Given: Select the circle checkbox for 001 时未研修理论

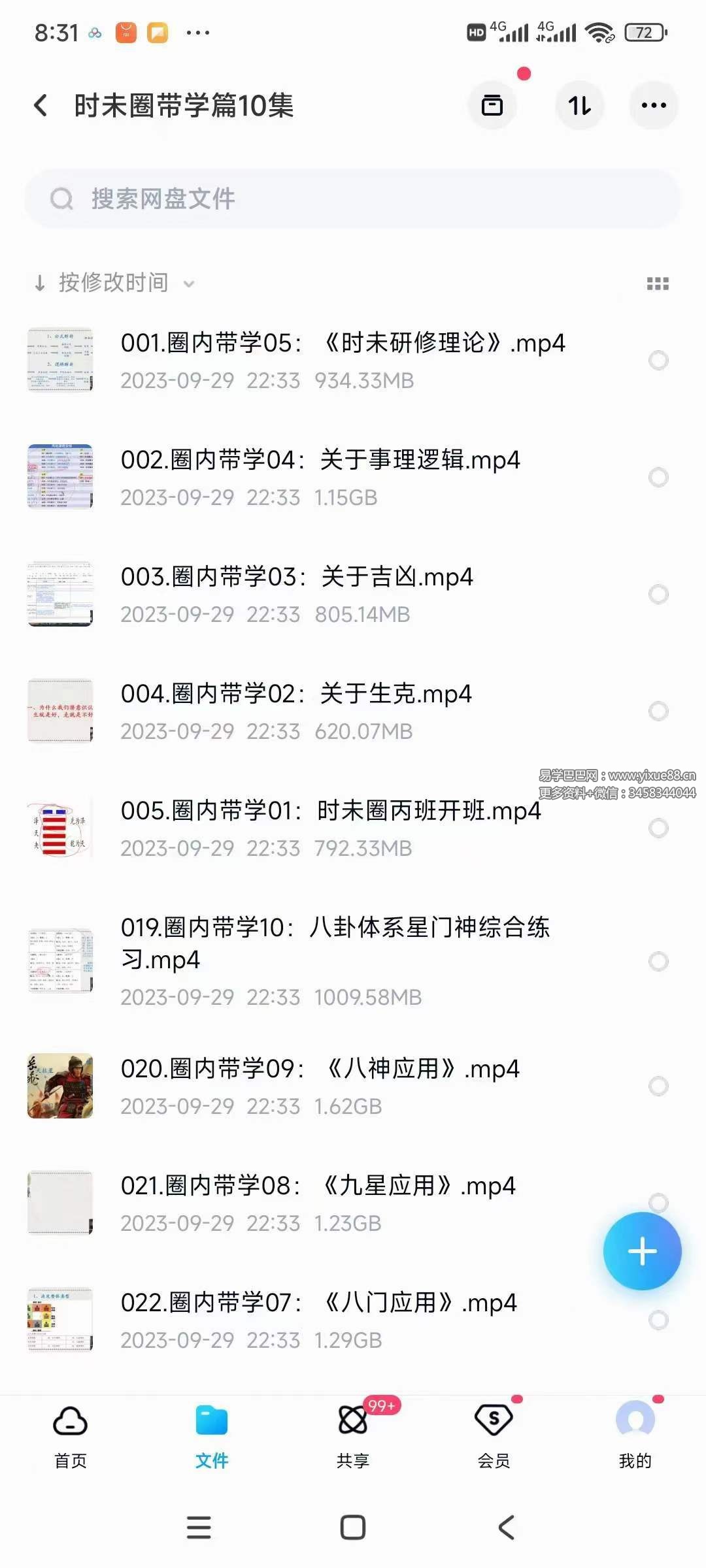Looking at the screenshot, I should [657, 360].
